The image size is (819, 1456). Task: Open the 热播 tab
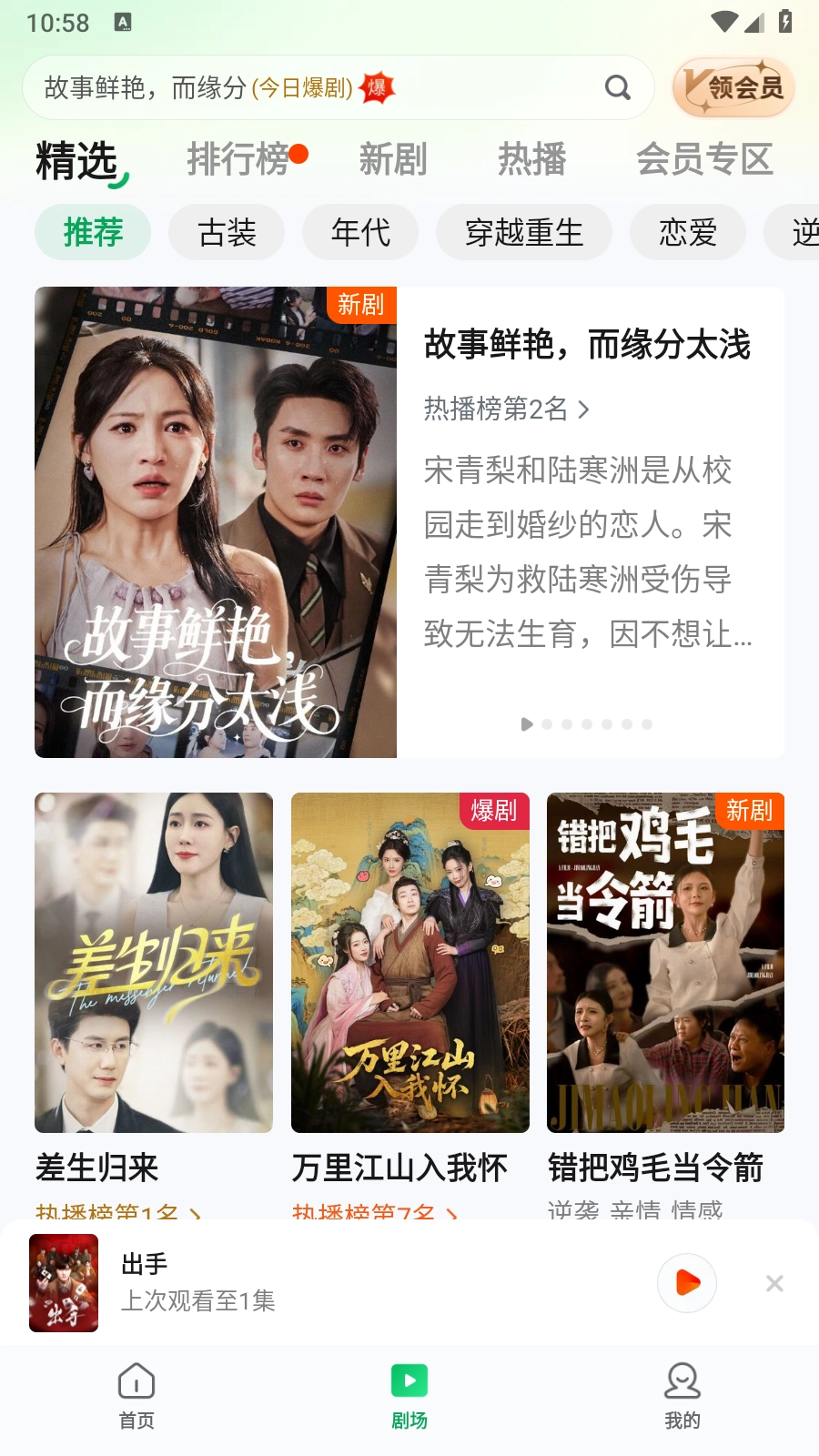coord(531,159)
